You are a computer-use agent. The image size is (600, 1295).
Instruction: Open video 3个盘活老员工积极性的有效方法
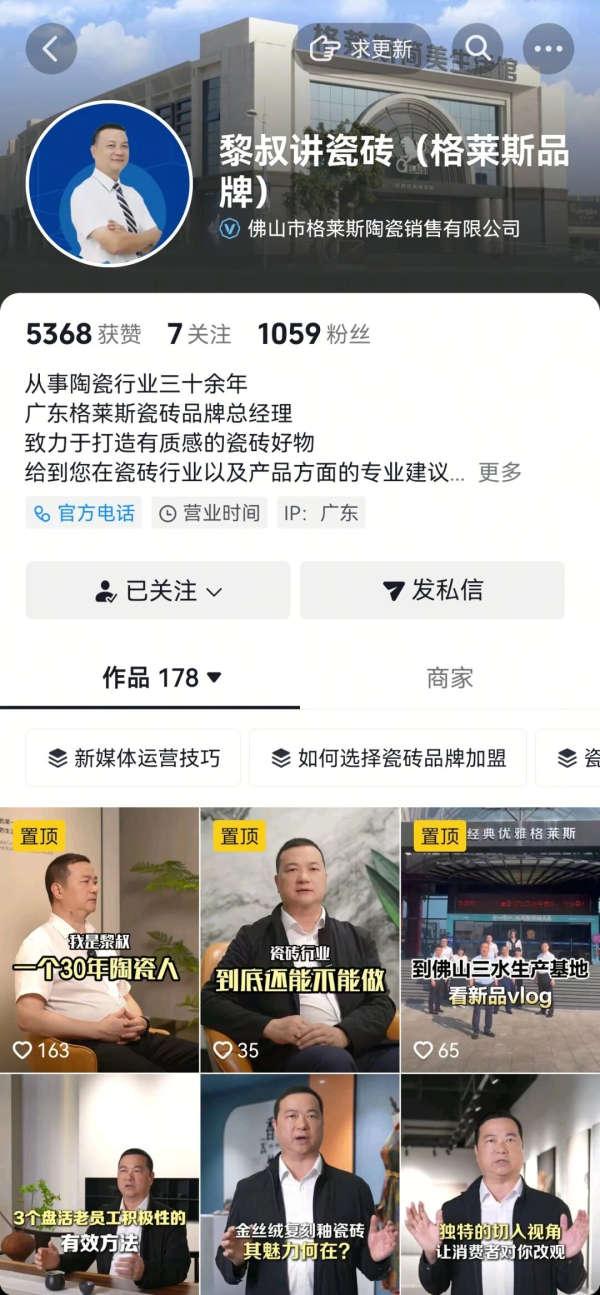pos(99,1185)
